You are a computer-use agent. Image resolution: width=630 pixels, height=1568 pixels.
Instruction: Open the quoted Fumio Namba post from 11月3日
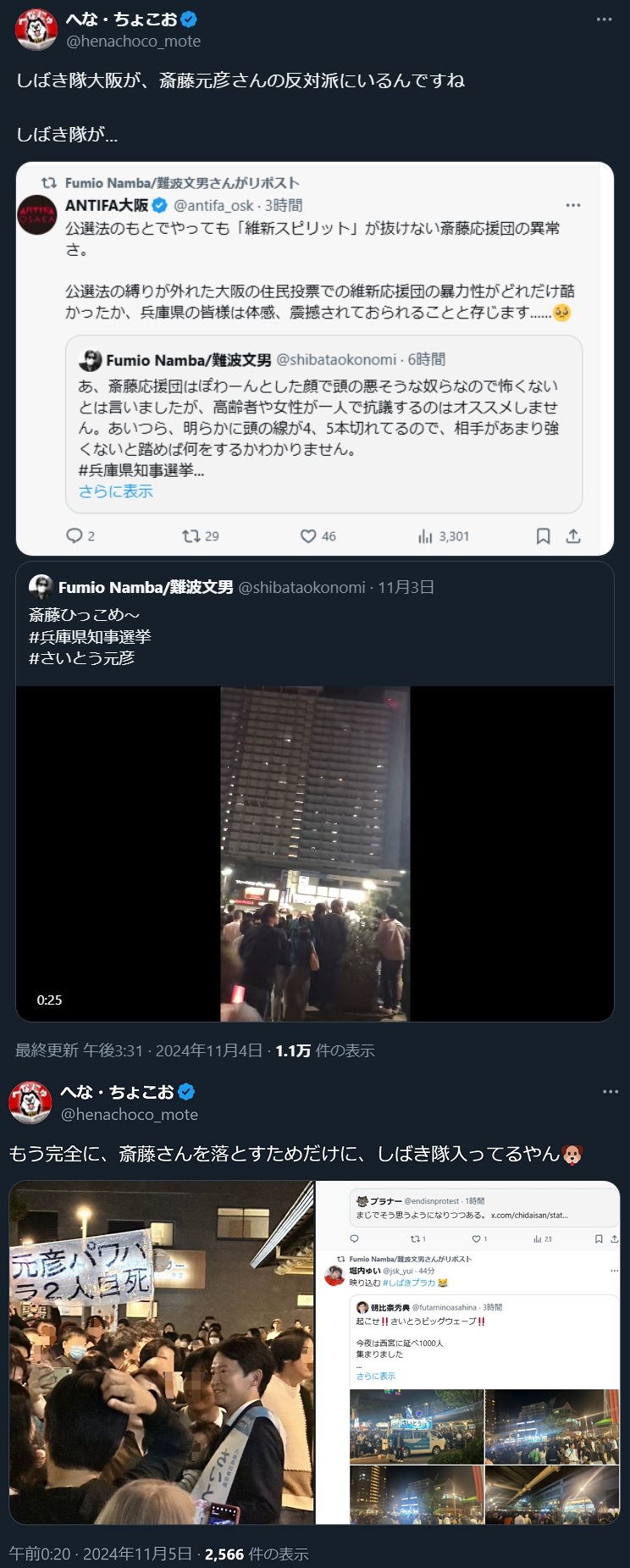(x=314, y=623)
